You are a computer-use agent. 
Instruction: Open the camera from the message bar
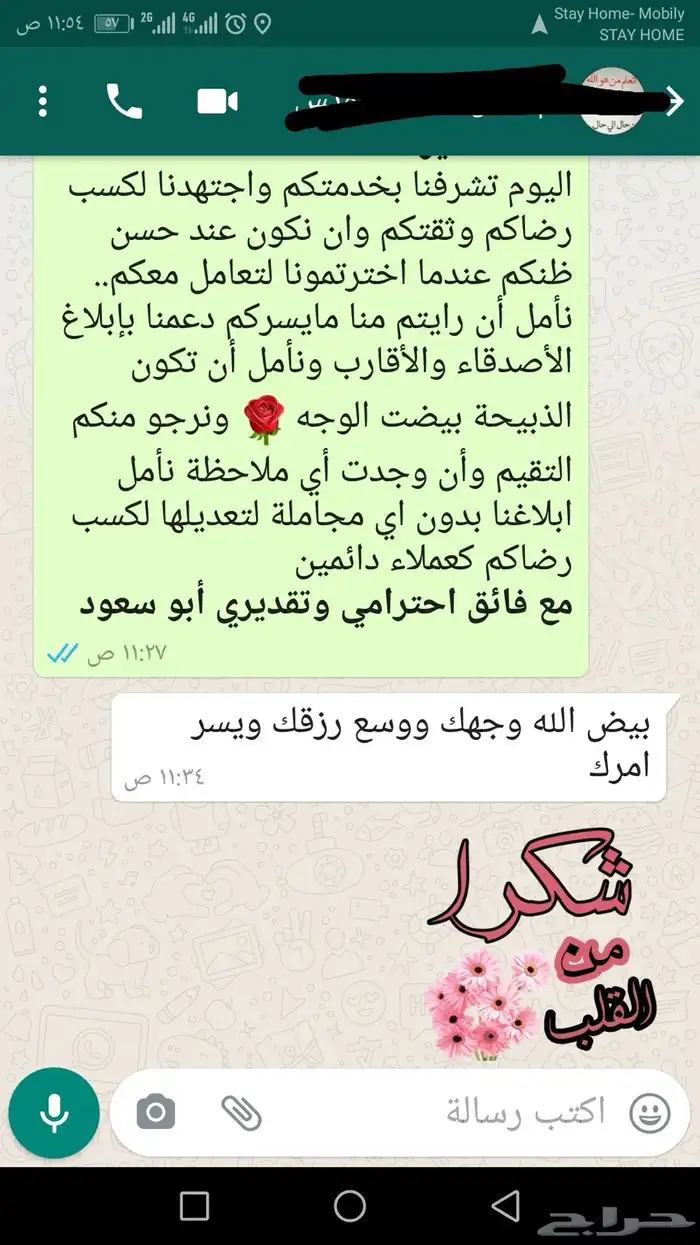(155, 1112)
